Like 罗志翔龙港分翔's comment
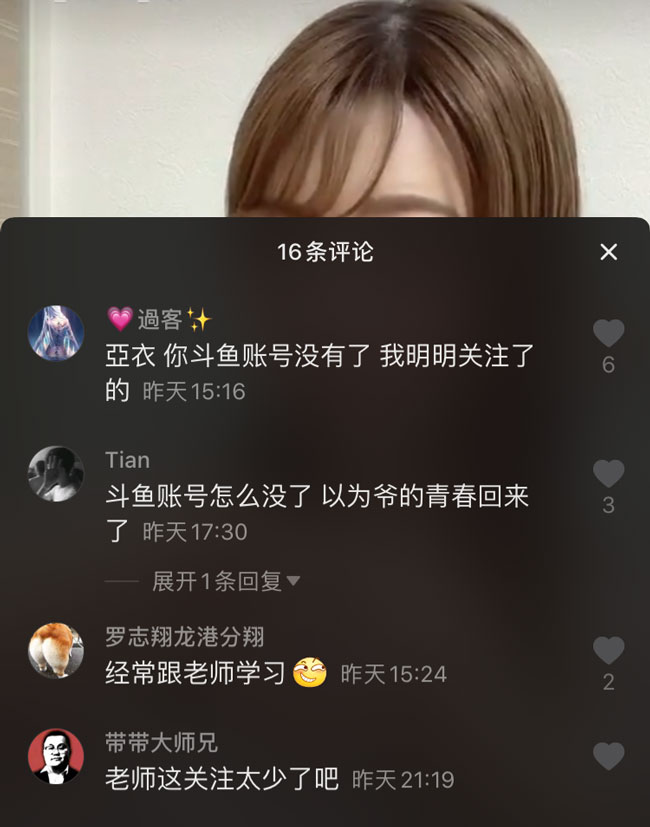Screen dimensions: 650x827 pyautogui.click(x=608, y=651)
